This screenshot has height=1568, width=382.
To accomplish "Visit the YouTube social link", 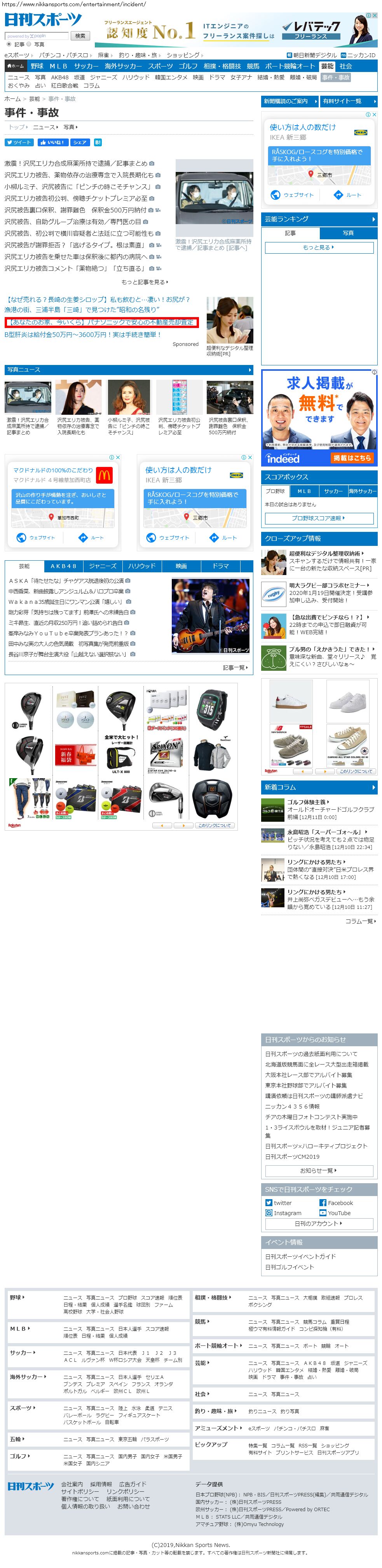I will 339,1213.
